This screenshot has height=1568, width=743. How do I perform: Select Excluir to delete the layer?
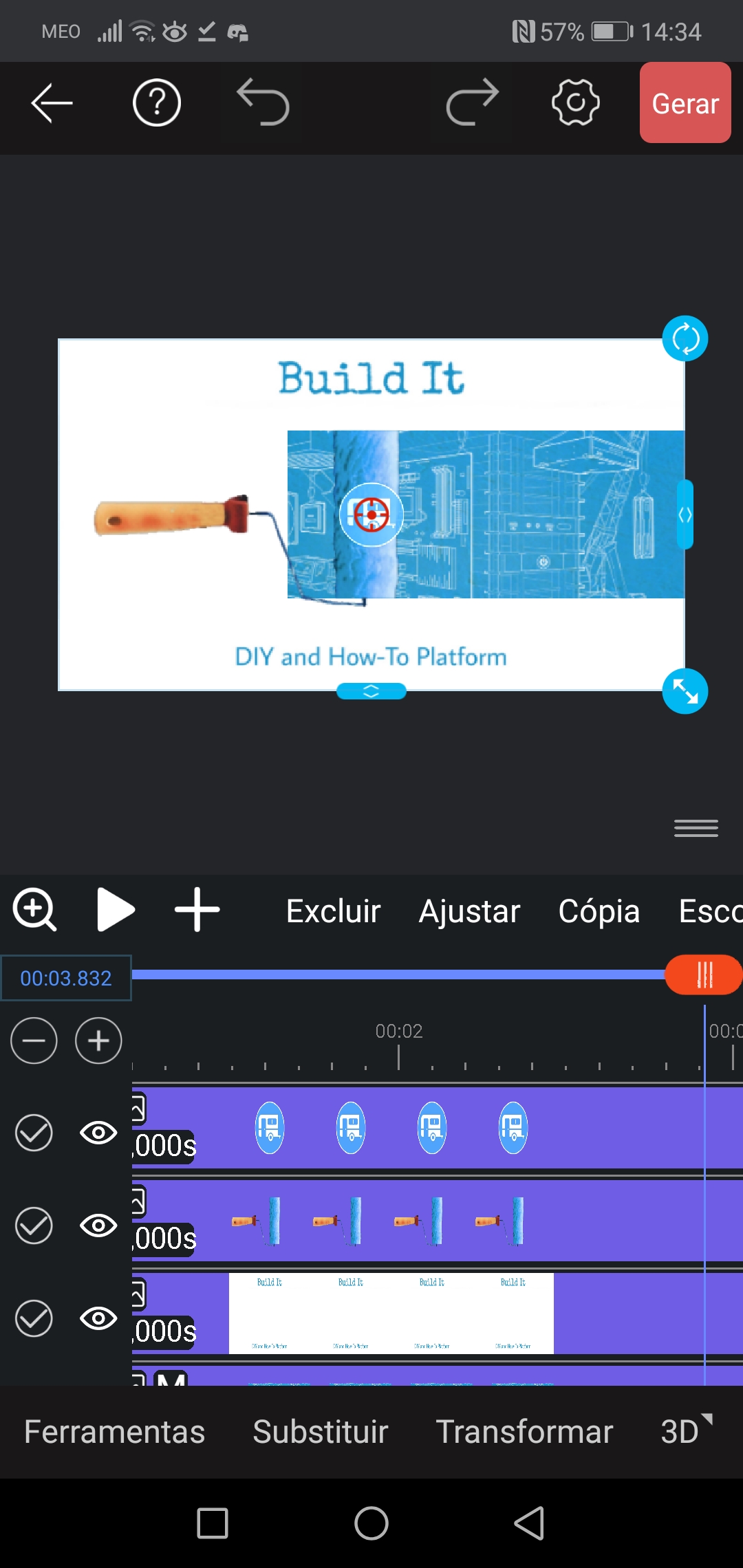[333, 911]
